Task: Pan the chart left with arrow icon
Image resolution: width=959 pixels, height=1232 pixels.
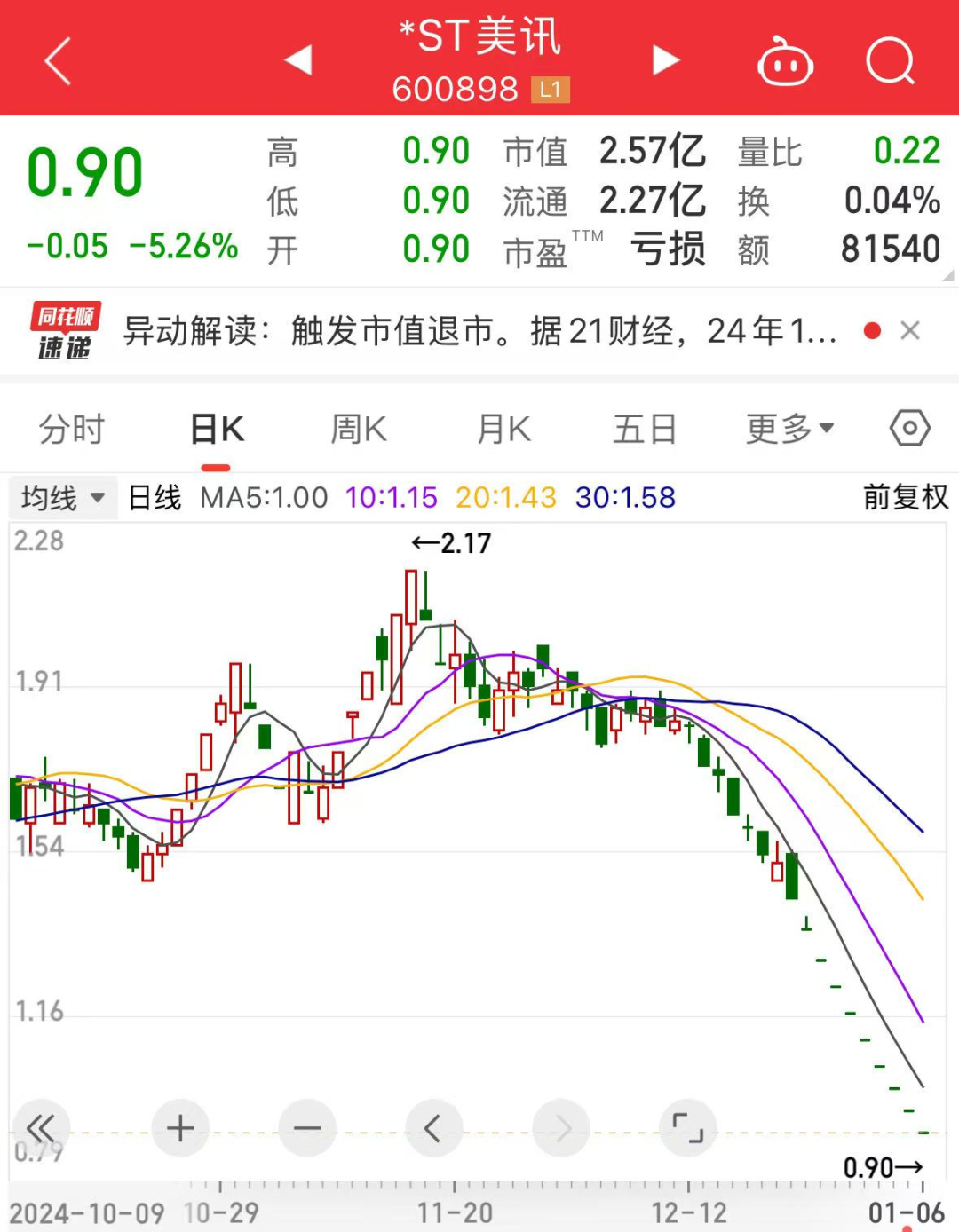Action: tap(434, 1128)
